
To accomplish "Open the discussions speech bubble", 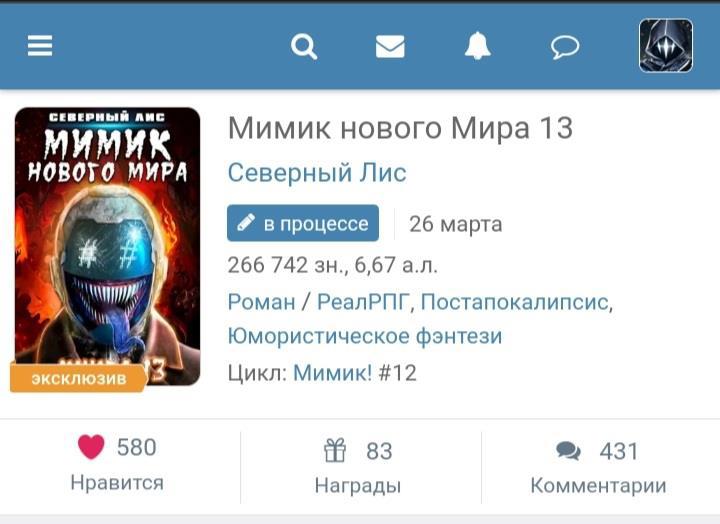I will click(x=566, y=46).
